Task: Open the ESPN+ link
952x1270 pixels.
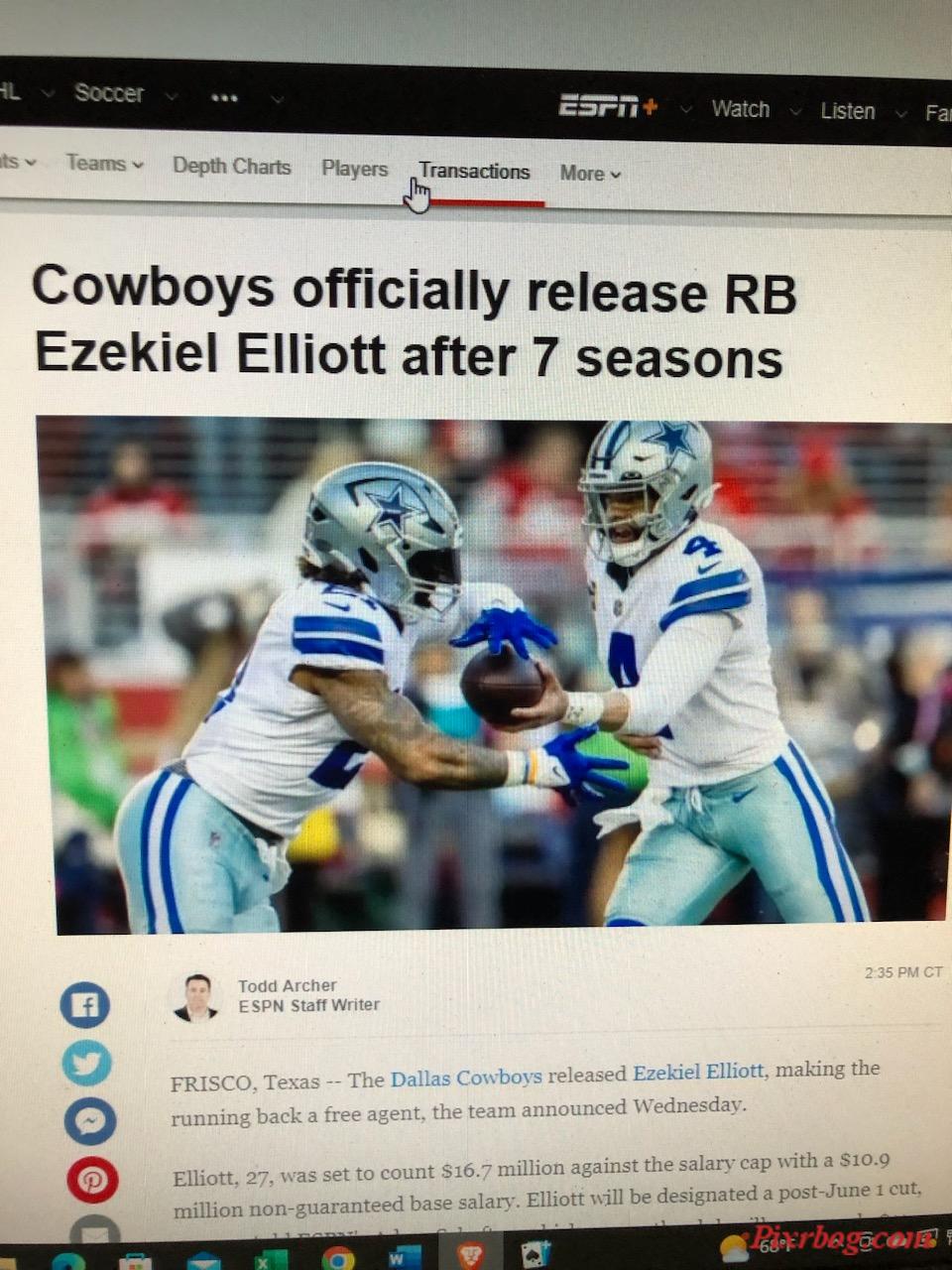Action: [x=608, y=106]
